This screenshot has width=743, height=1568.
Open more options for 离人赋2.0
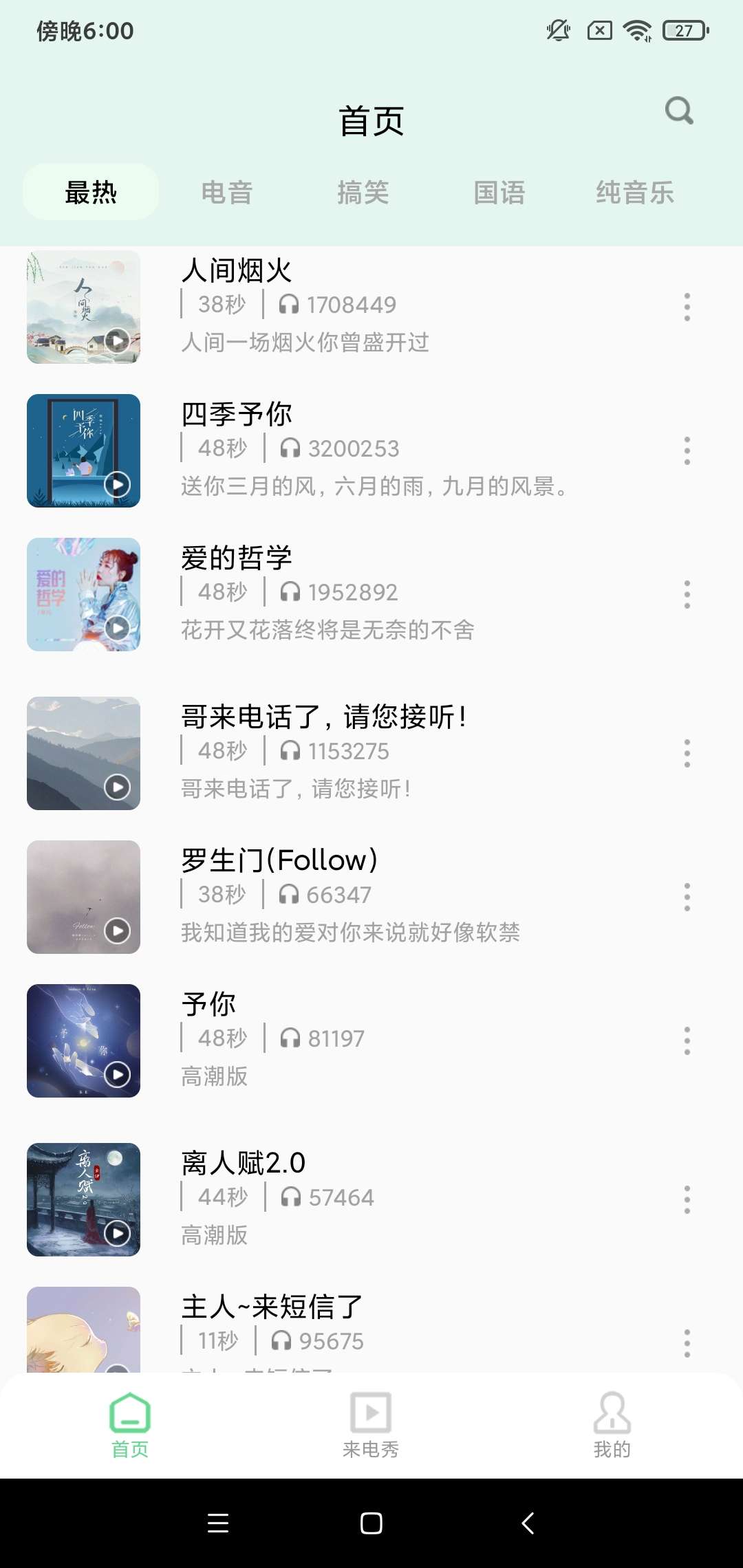(x=687, y=1200)
